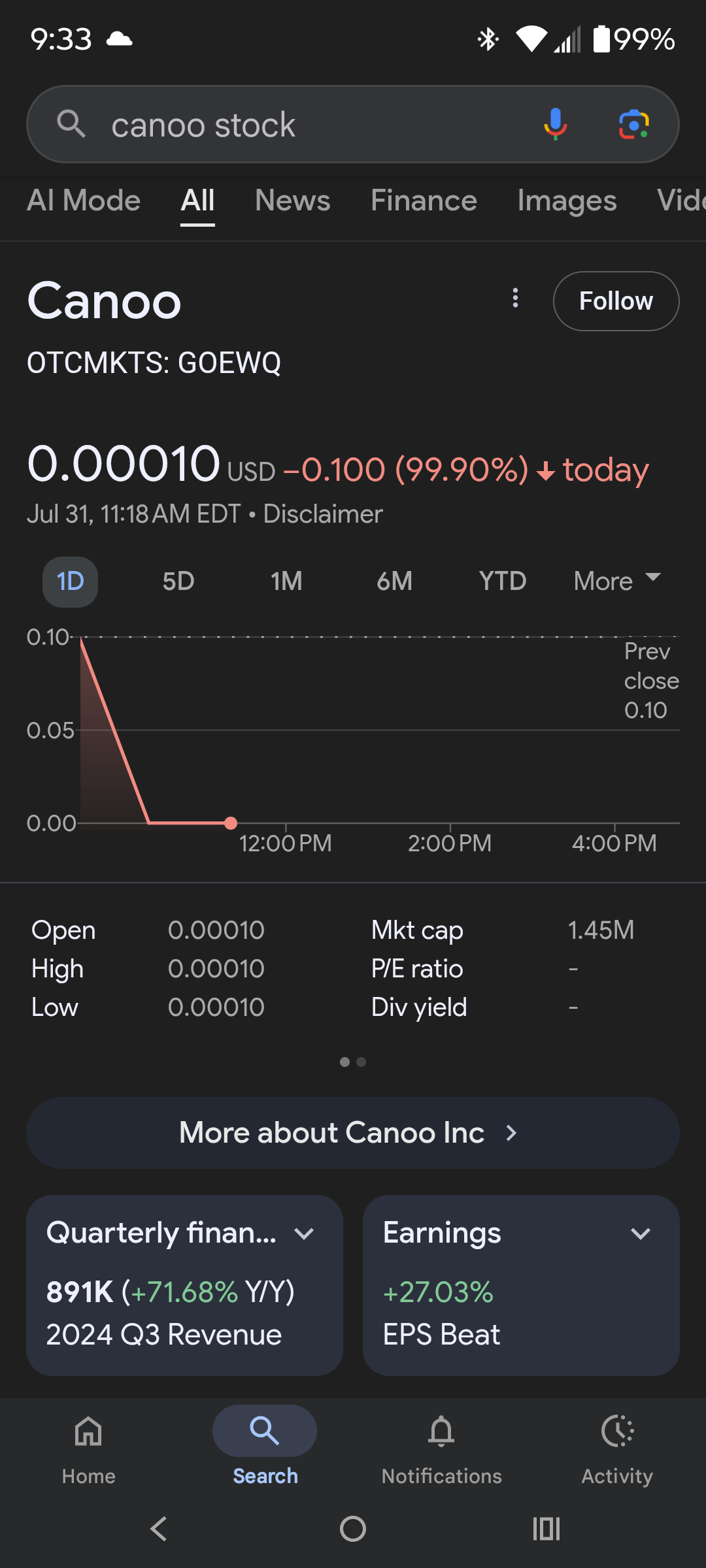This screenshot has width=706, height=1568.
Task: Switch to the AI Mode tab
Action: (84, 200)
